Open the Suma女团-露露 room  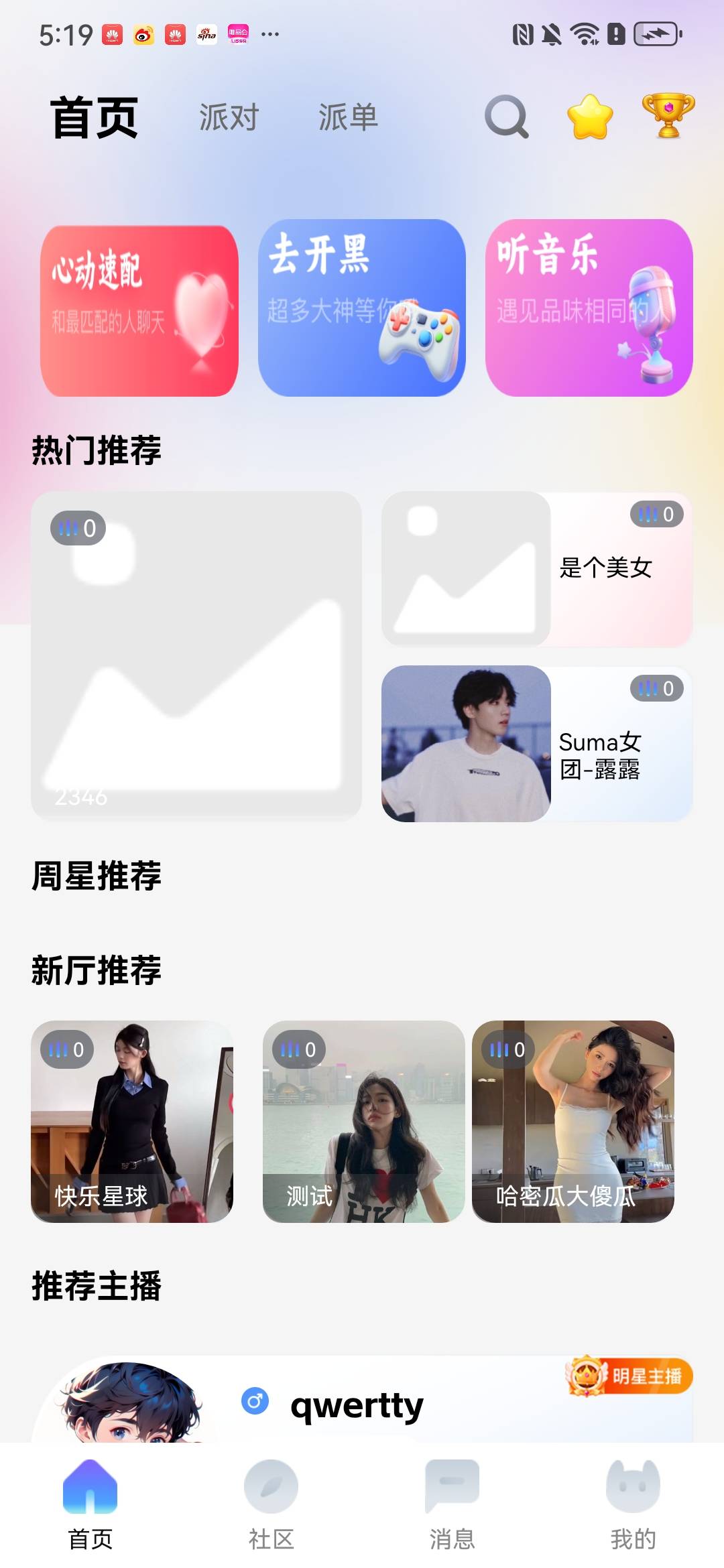[536, 743]
